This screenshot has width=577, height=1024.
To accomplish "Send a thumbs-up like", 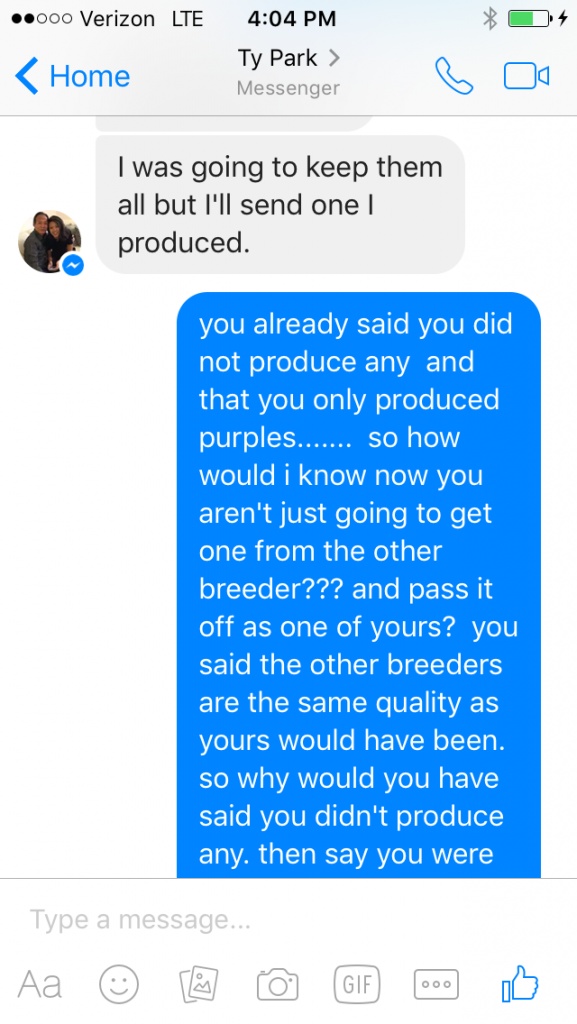I will [520, 983].
